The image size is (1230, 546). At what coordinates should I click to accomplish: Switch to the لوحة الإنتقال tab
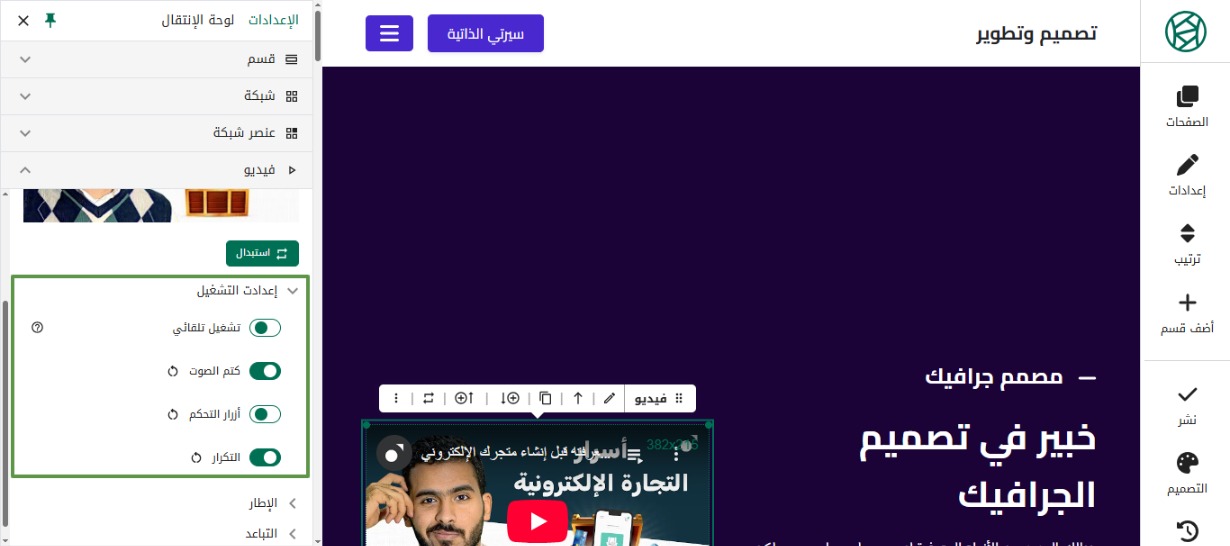tap(198, 20)
